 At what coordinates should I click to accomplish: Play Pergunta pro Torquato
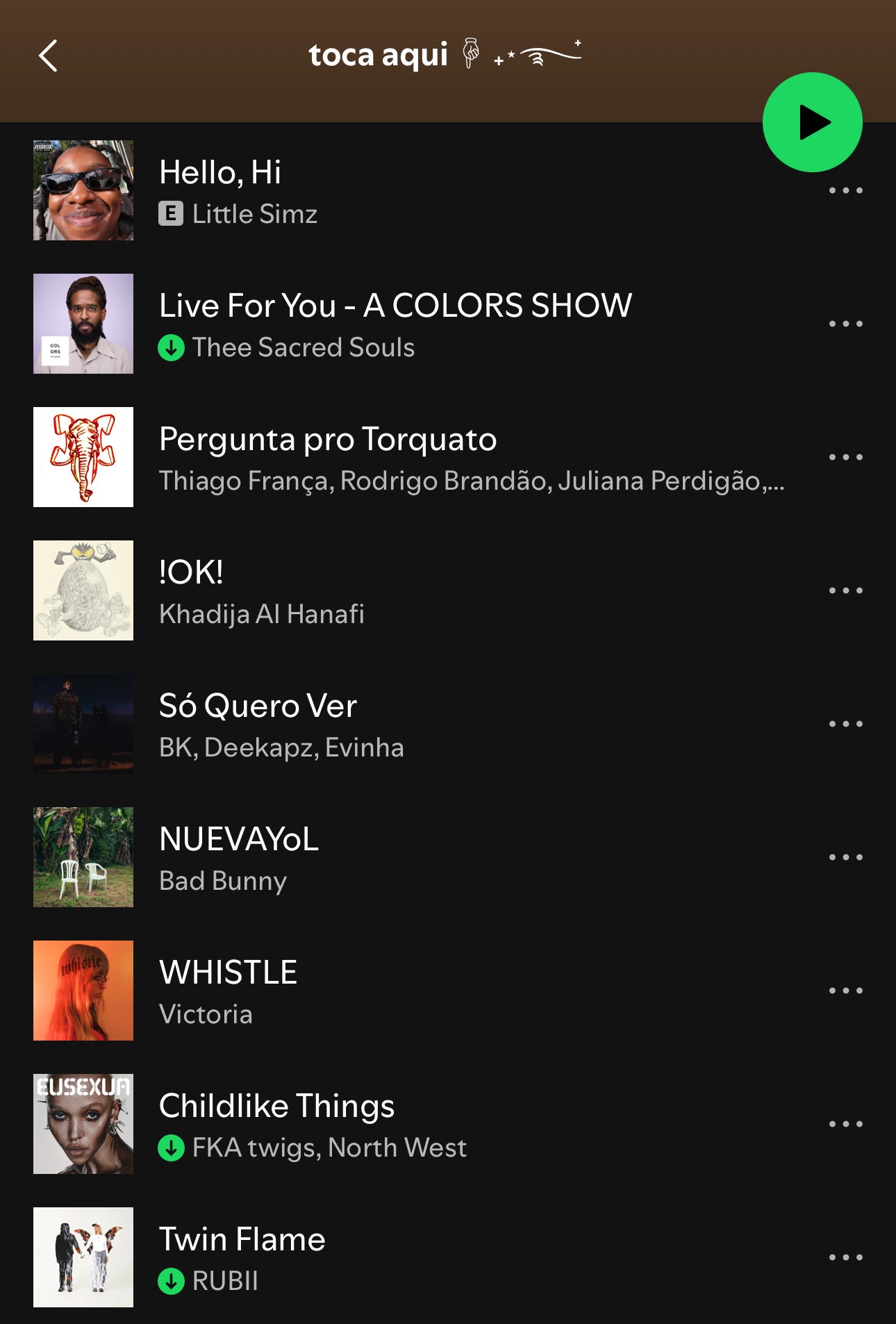[328, 439]
